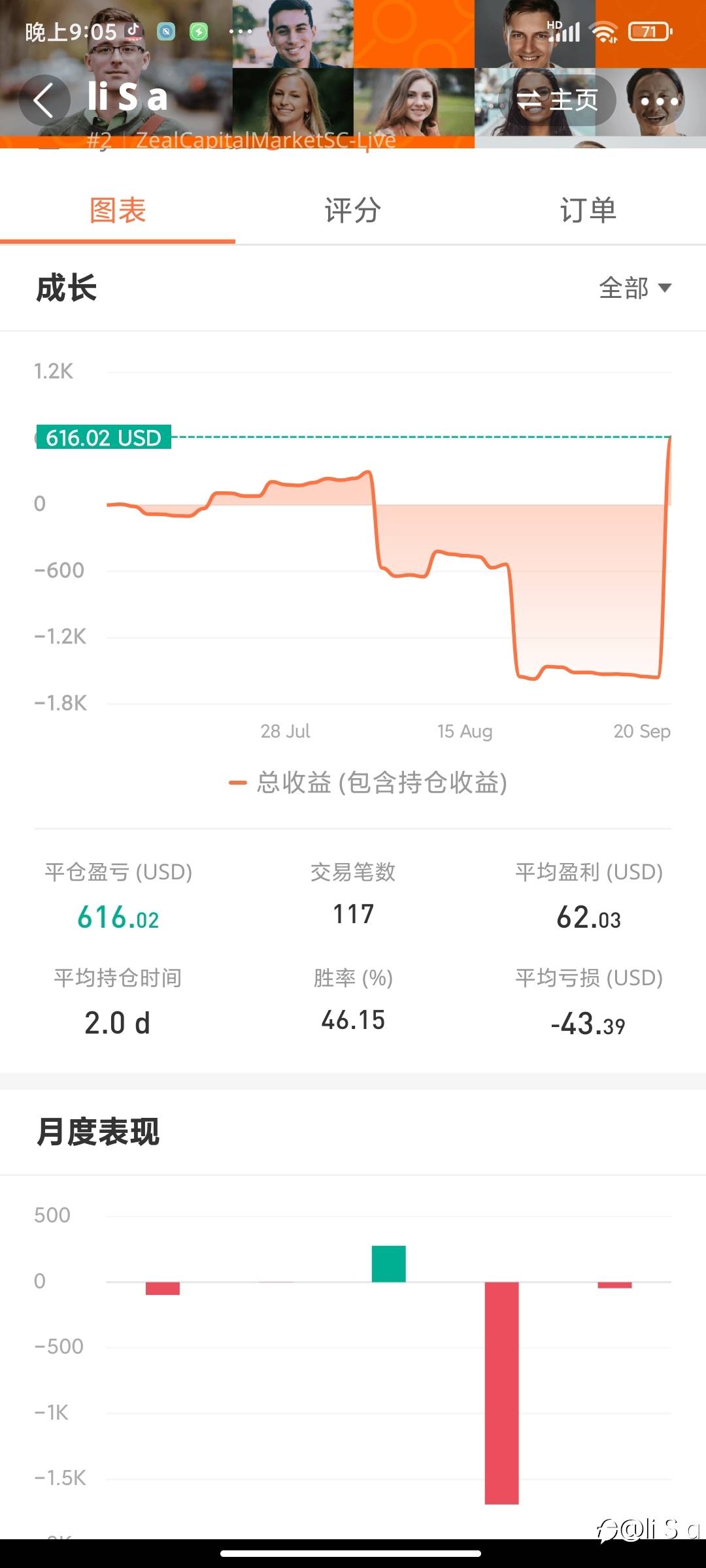The height and width of the screenshot is (1568, 706).
Task: Switch to the 评分 tab
Action: point(353,210)
